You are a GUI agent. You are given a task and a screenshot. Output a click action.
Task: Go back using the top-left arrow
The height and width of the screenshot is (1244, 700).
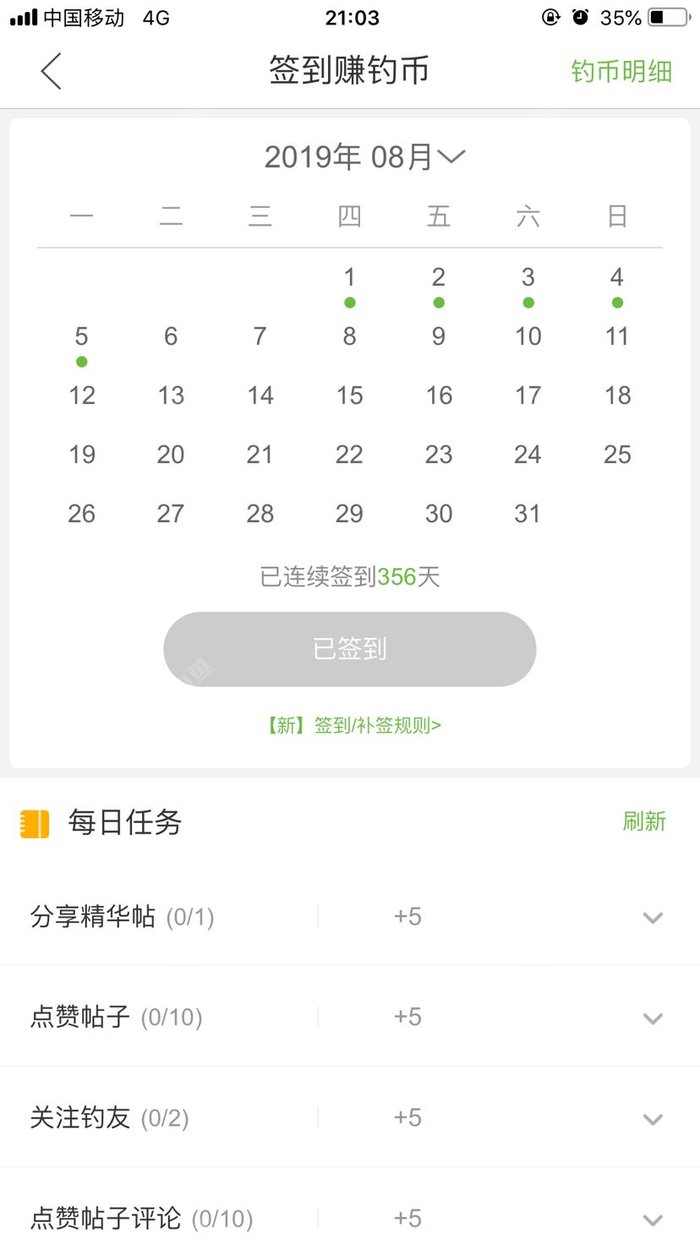coord(51,71)
